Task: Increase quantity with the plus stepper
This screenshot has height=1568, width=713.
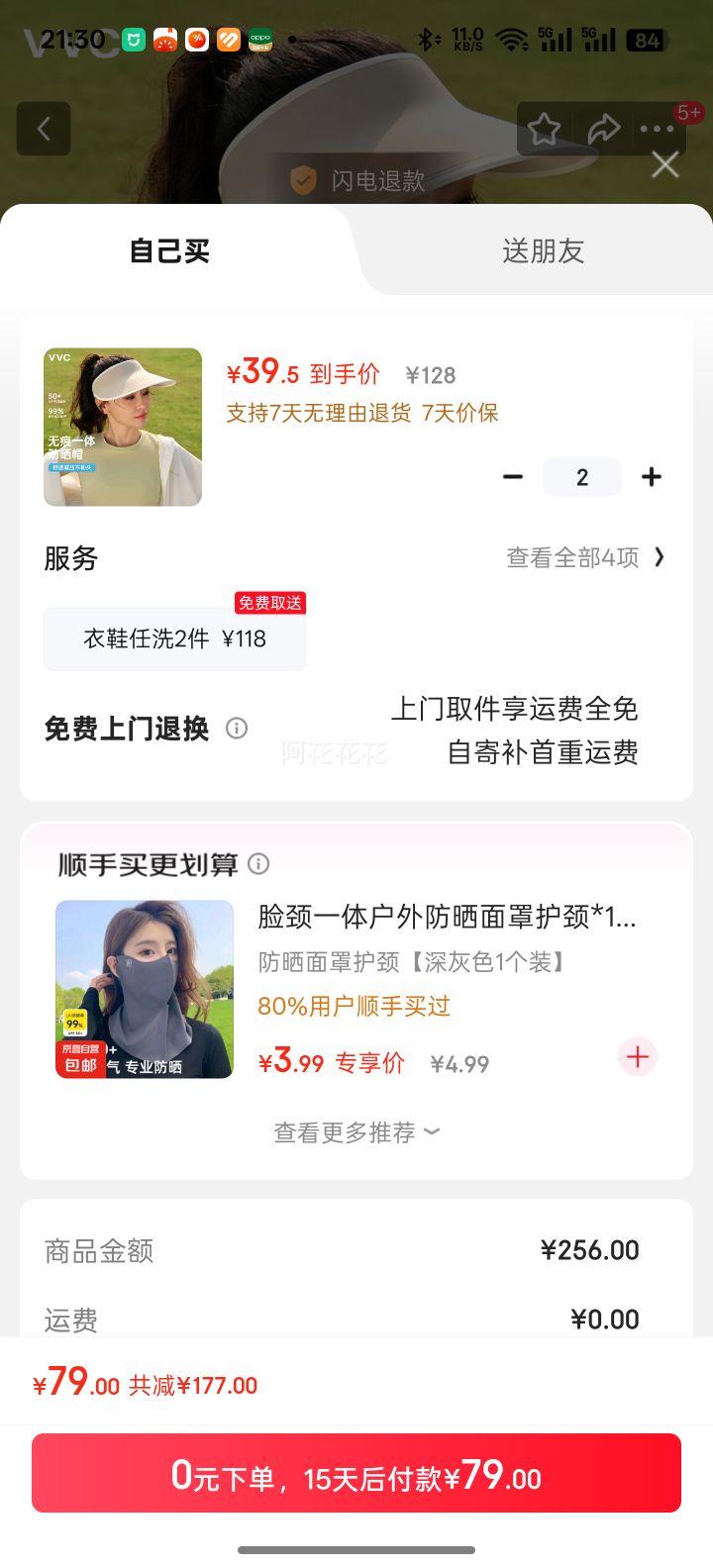Action: pos(652,476)
